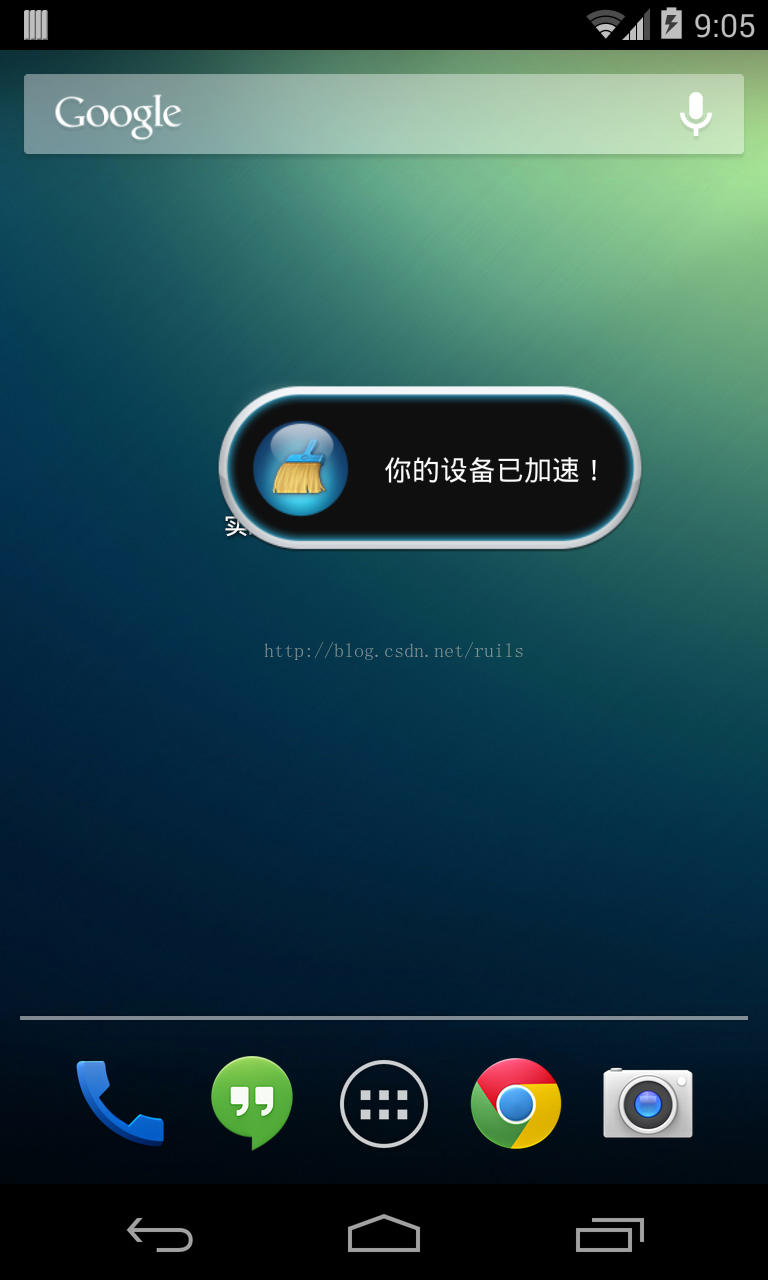Open recent apps overview
This screenshot has height=1280, width=768.
[609, 1234]
